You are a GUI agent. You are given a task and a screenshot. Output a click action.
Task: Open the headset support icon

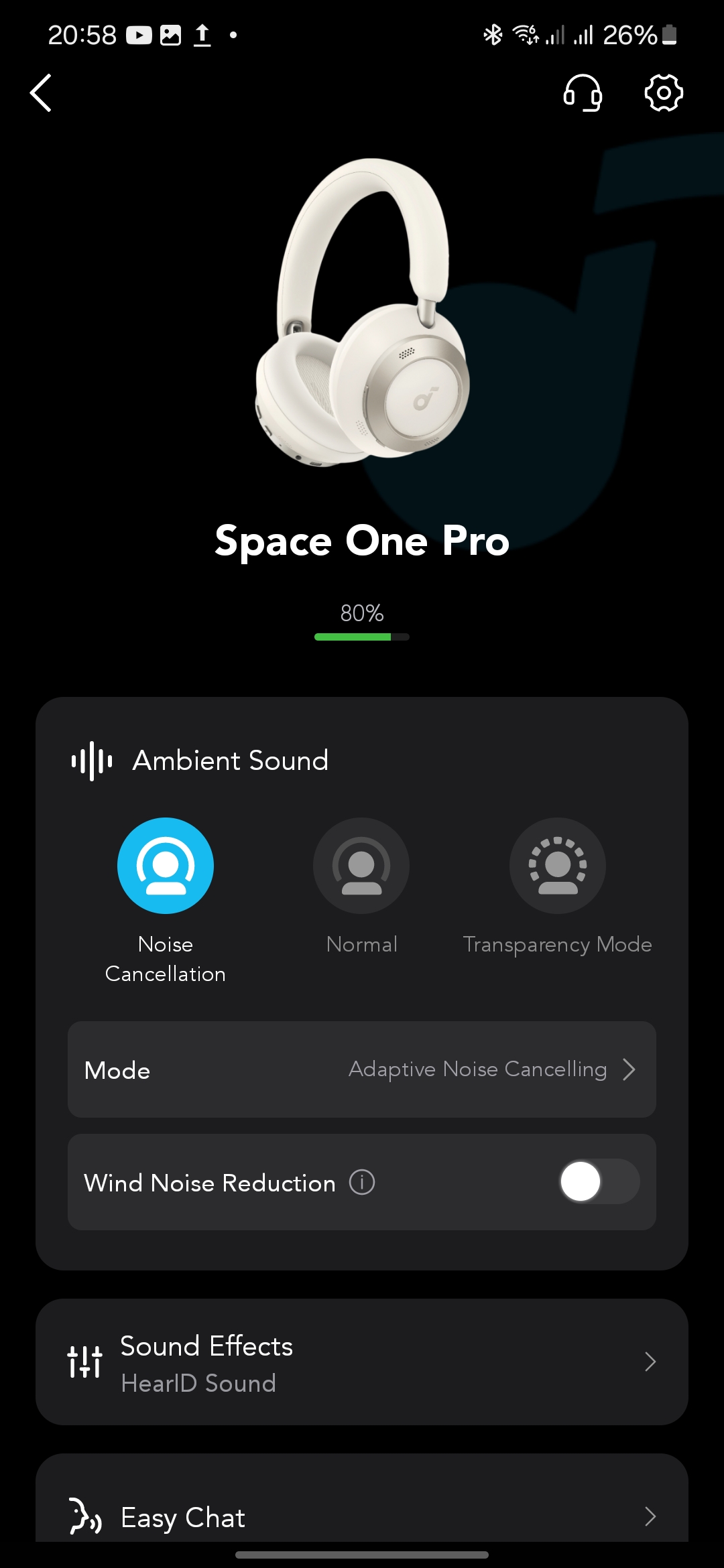583,92
